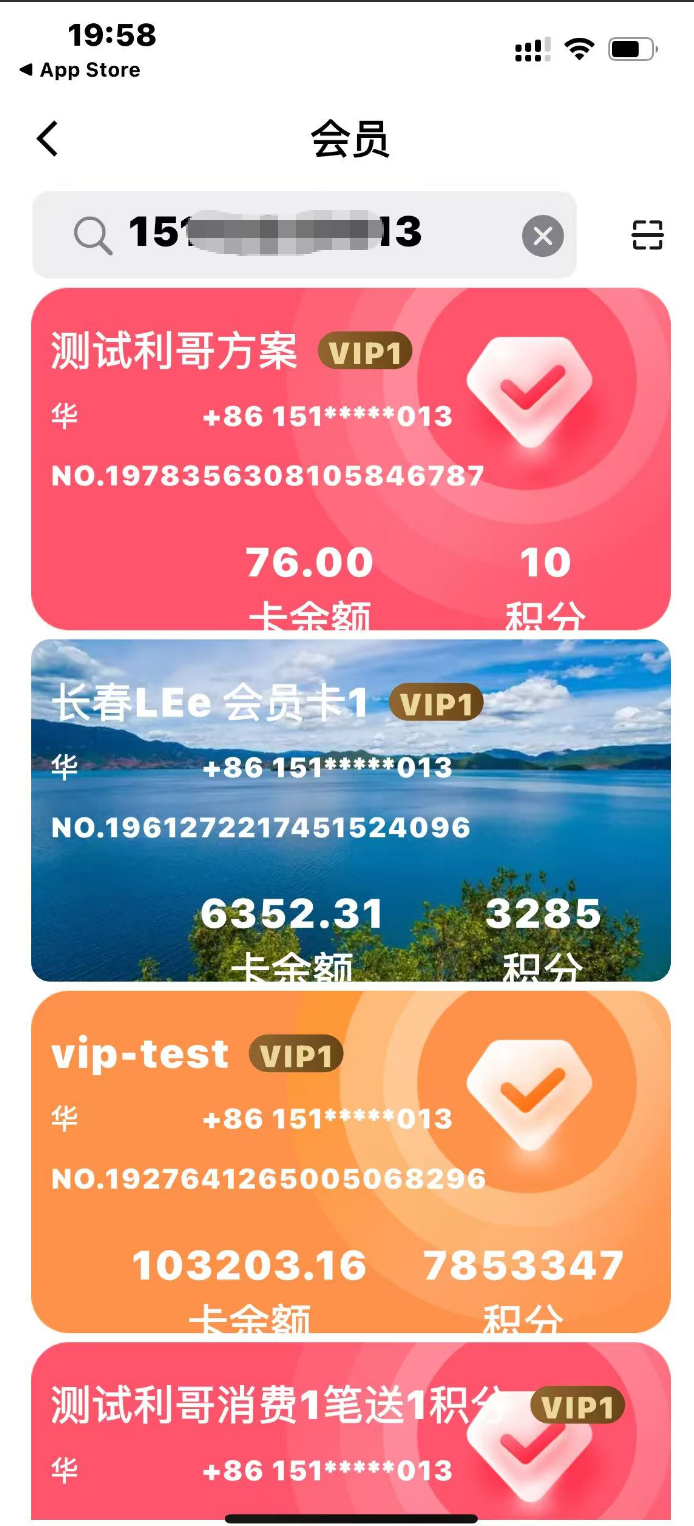Screen dimensions: 694x1526
Task: Open the scan code icon
Action: click(x=647, y=235)
